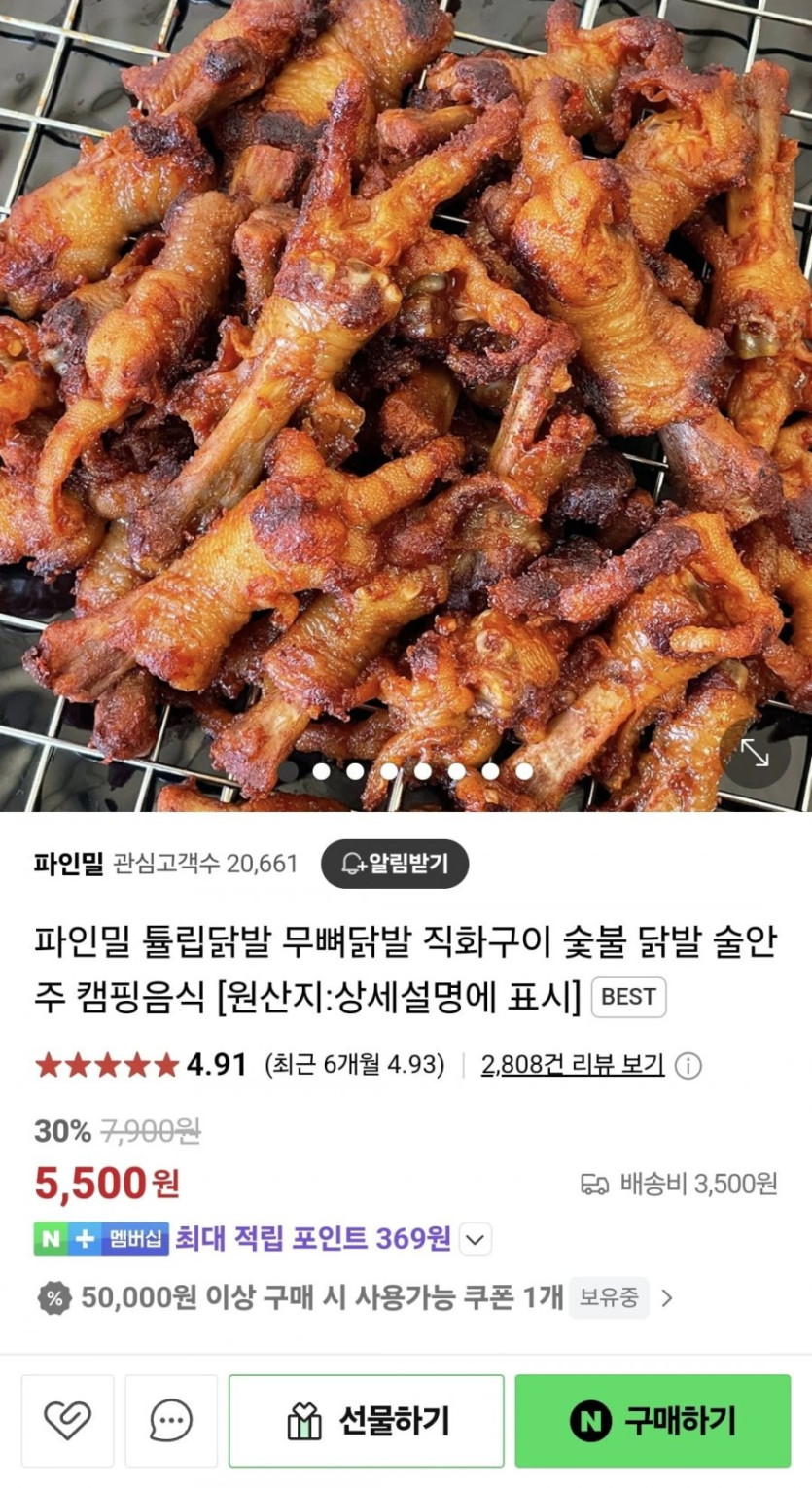
Task: Open the chat inquiry icon
Action: [x=171, y=1421]
